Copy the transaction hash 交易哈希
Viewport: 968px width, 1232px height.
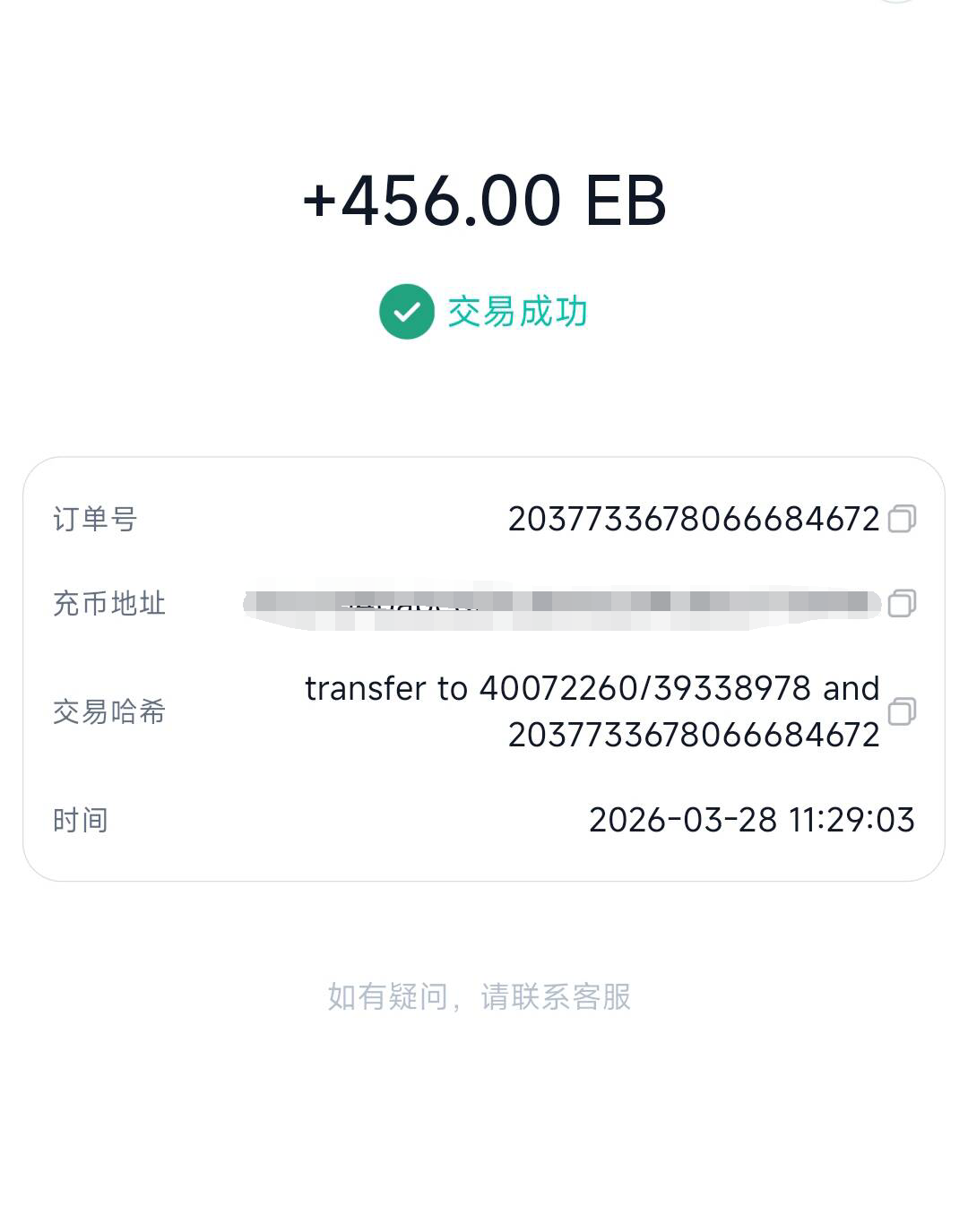(901, 711)
